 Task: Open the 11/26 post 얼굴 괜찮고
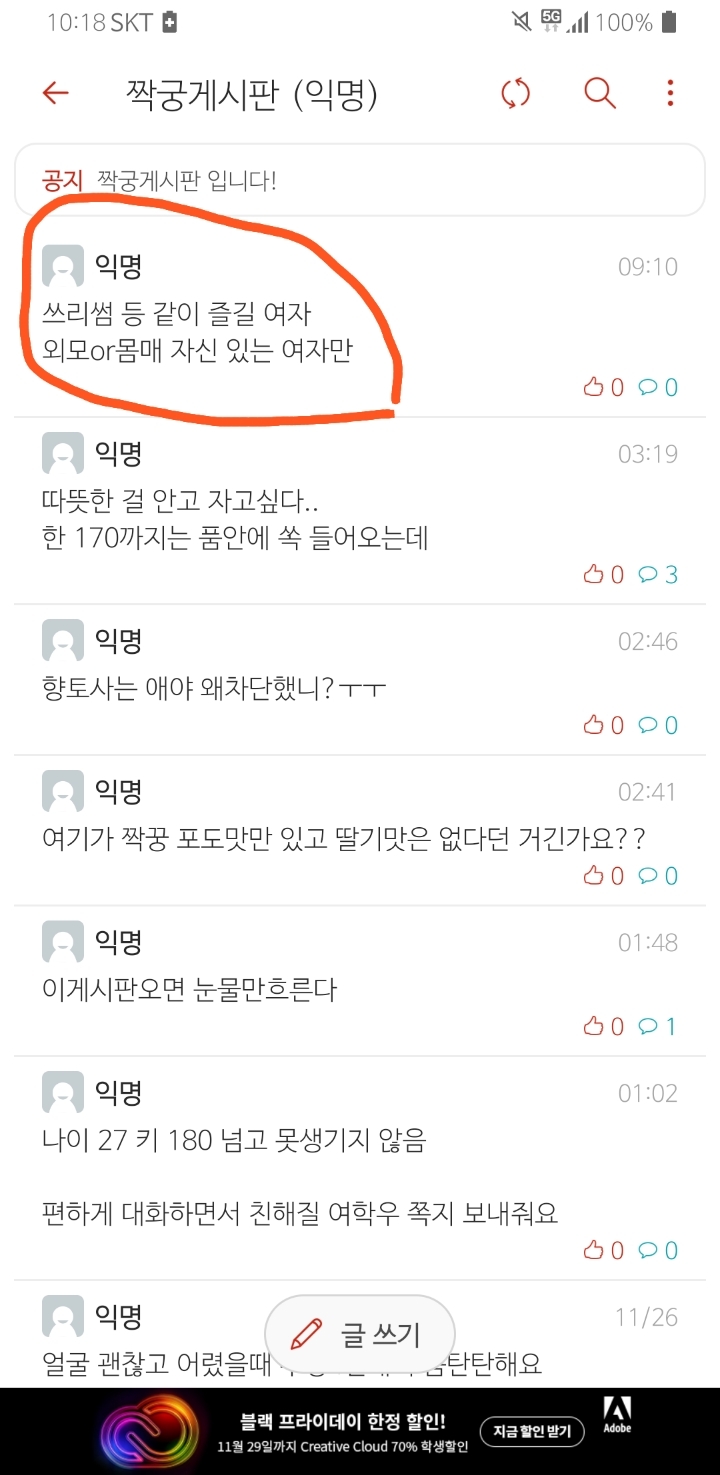pyautogui.click(x=150, y=1362)
